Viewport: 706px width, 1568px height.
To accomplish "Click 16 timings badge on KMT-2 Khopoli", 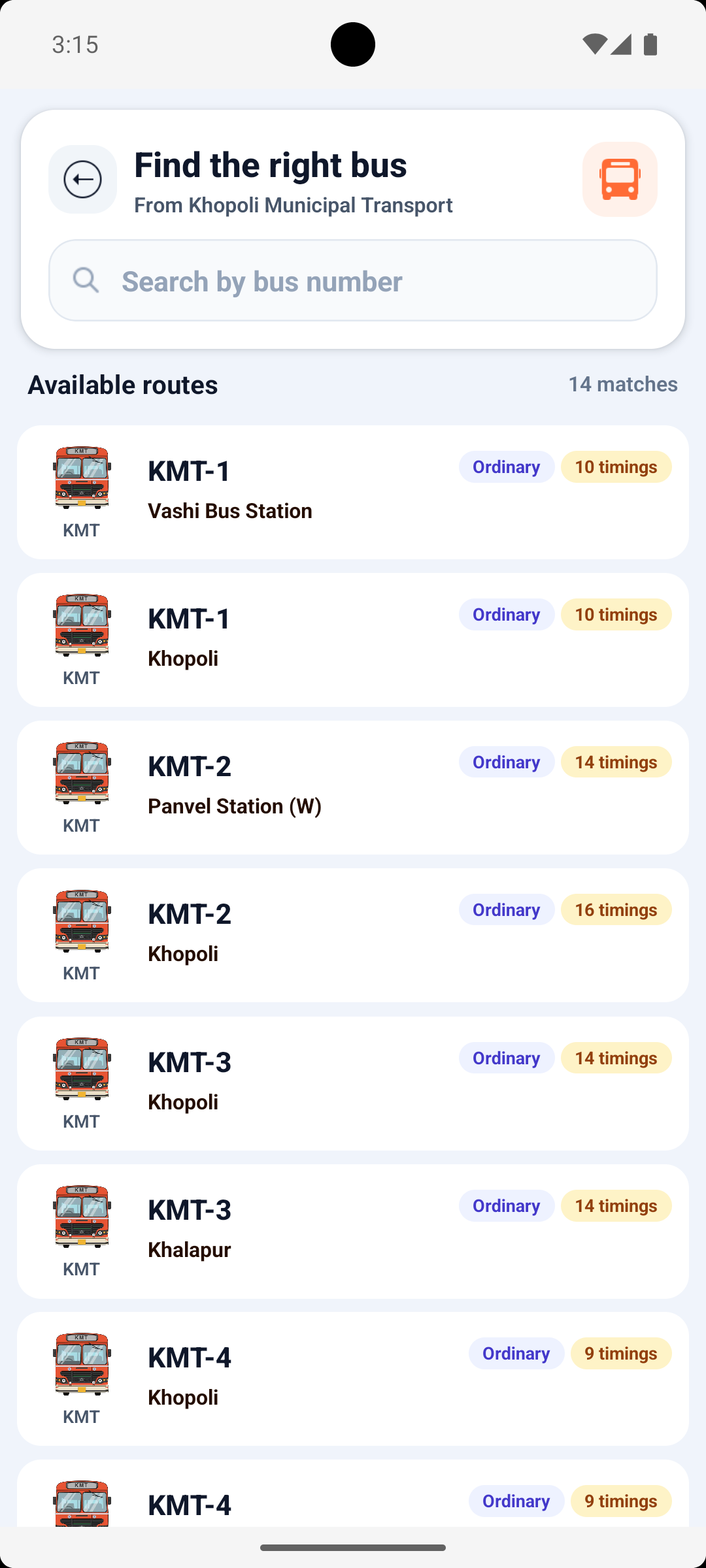I will [616, 909].
